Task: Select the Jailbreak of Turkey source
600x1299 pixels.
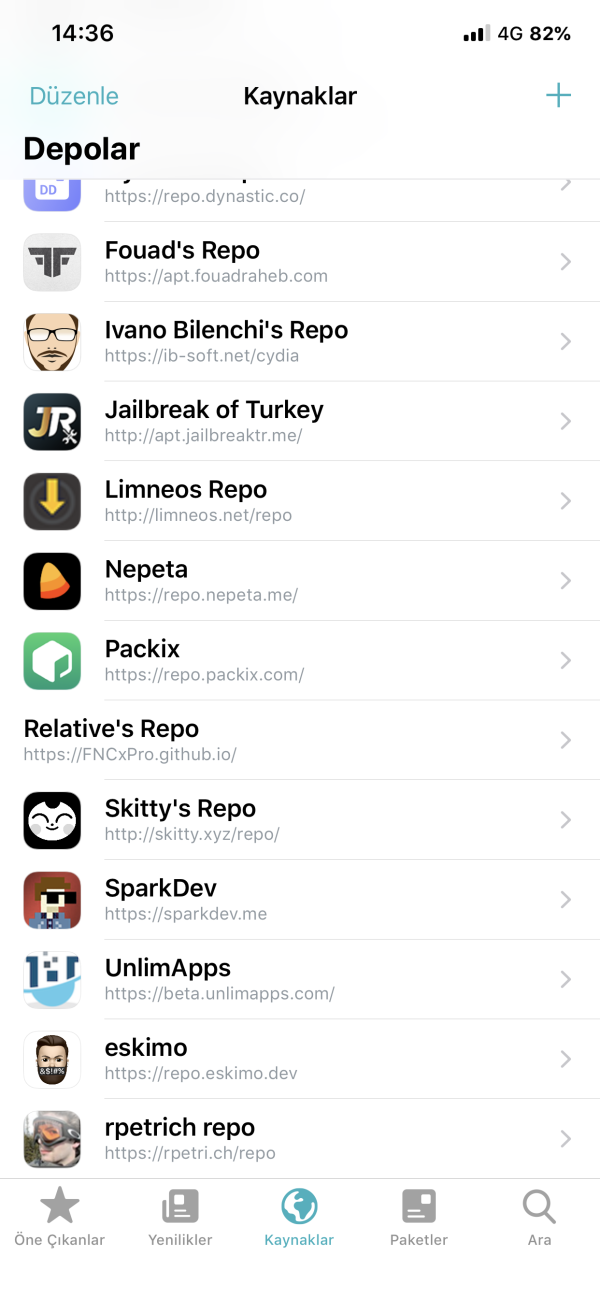Action: (x=300, y=421)
